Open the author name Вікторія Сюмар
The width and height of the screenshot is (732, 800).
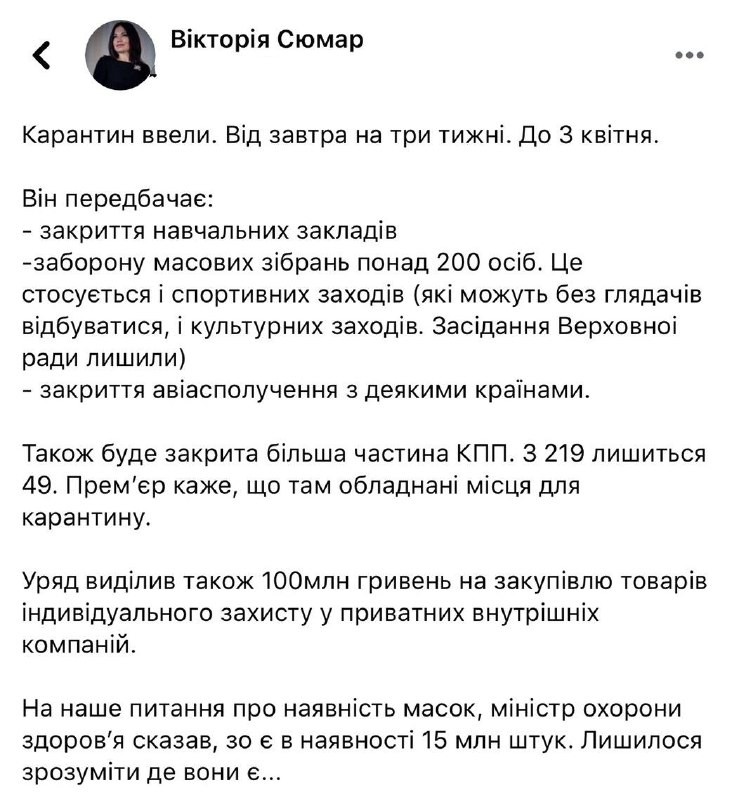point(267,40)
